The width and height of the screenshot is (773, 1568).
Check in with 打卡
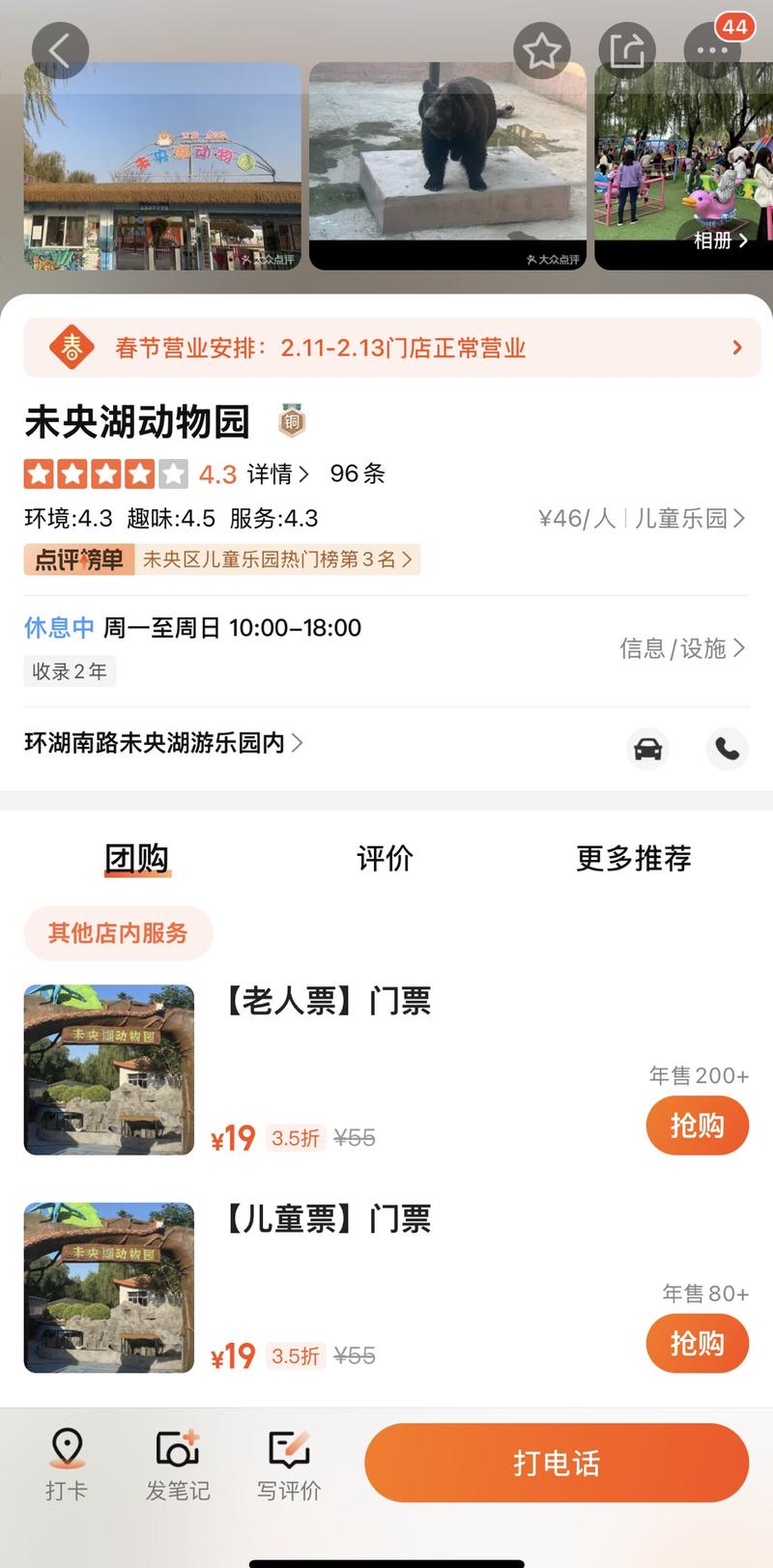click(x=67, y=1464)
